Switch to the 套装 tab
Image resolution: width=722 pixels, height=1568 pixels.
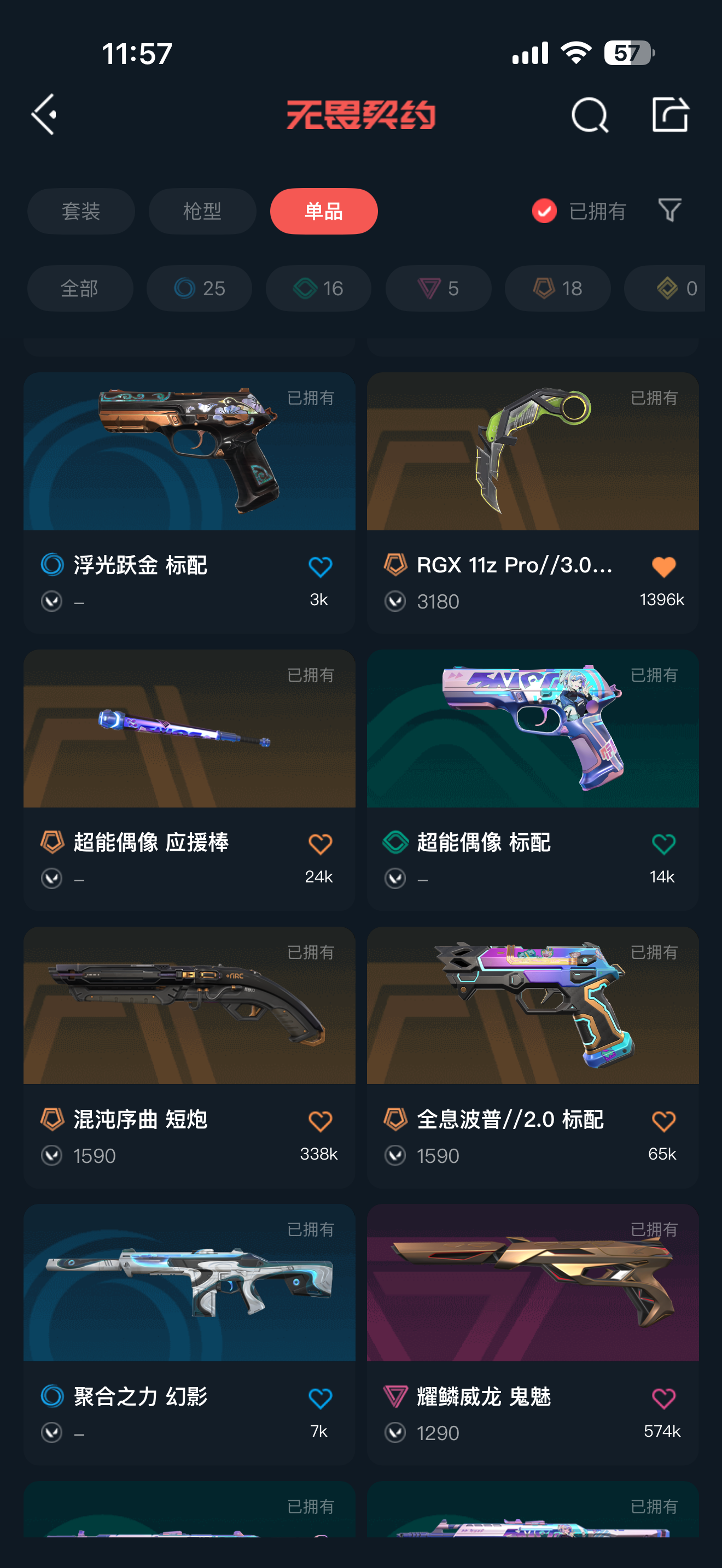(x=81, y=211)
